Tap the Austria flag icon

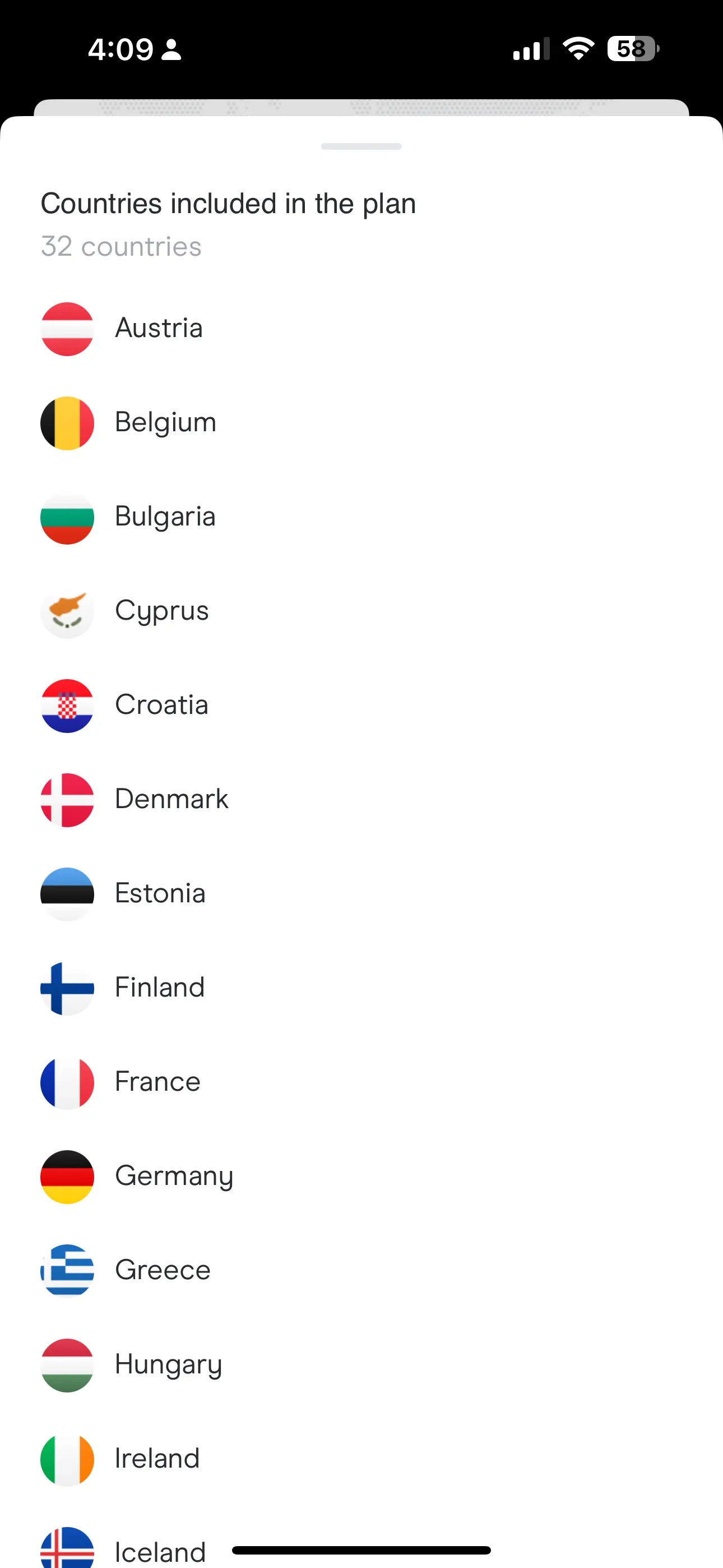[x=67, y=329]
